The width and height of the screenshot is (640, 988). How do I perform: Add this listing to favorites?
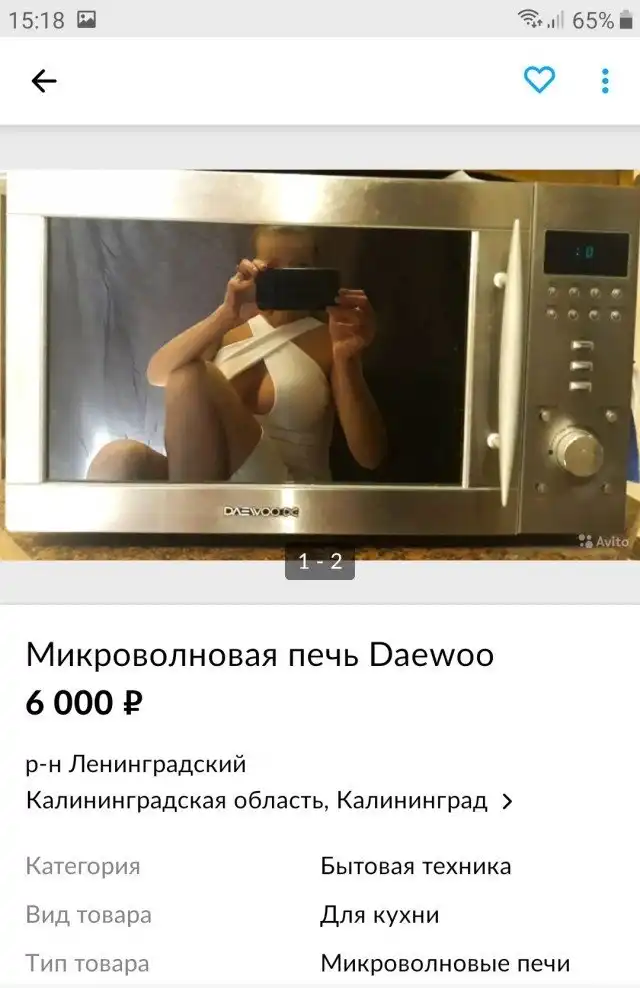click(x=539, y=81)
